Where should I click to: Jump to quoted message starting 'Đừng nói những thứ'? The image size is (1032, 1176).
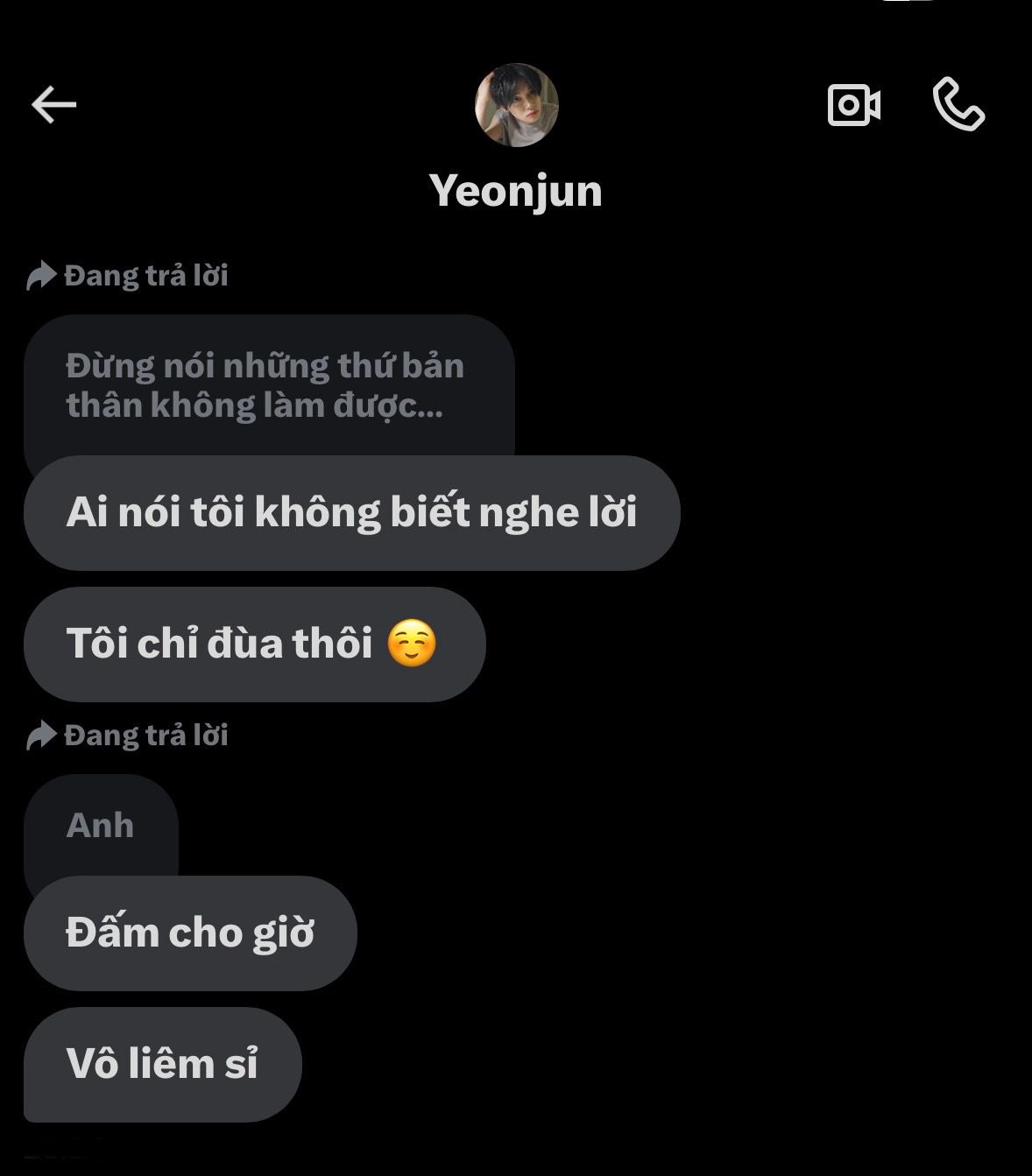(265, 386)
